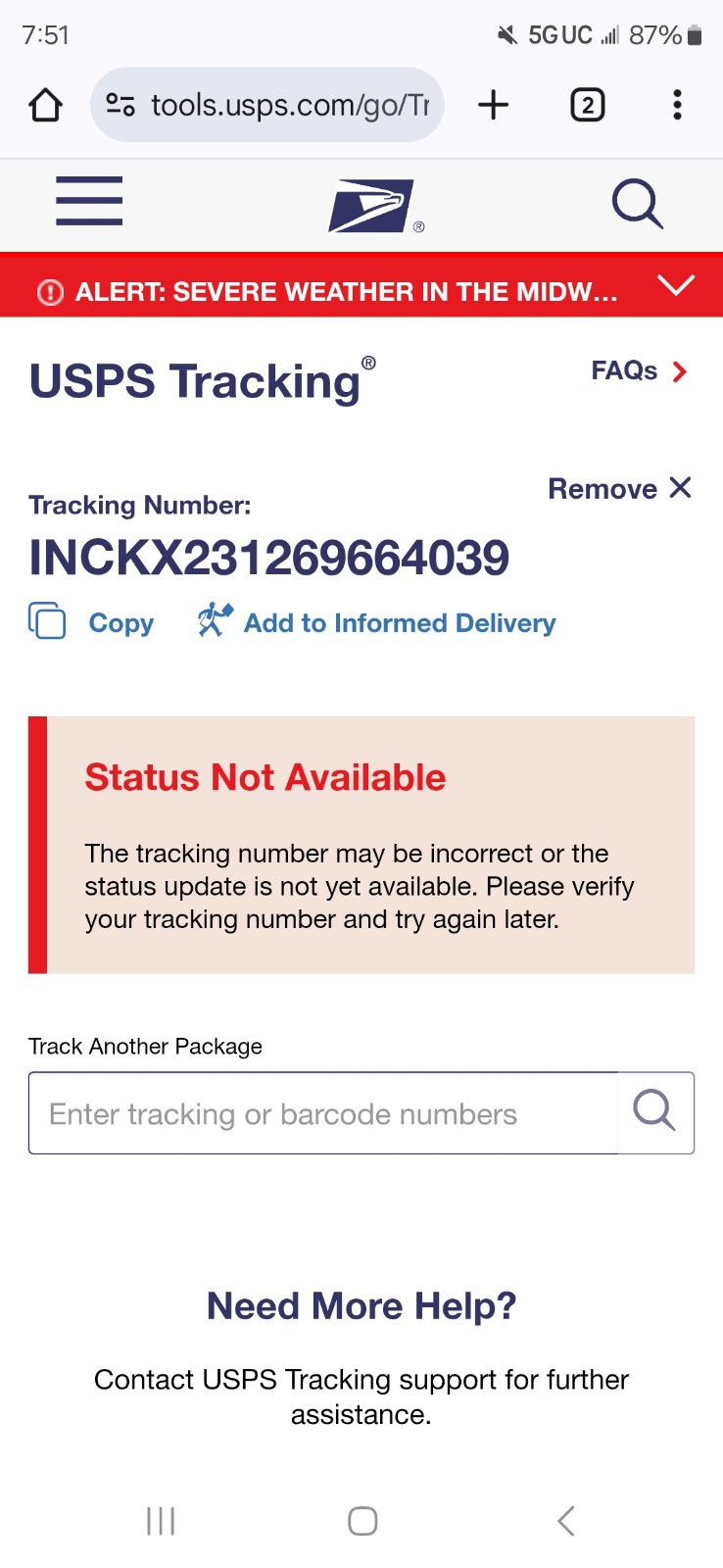Go to the USPS homepage via logo

[372, 206]
